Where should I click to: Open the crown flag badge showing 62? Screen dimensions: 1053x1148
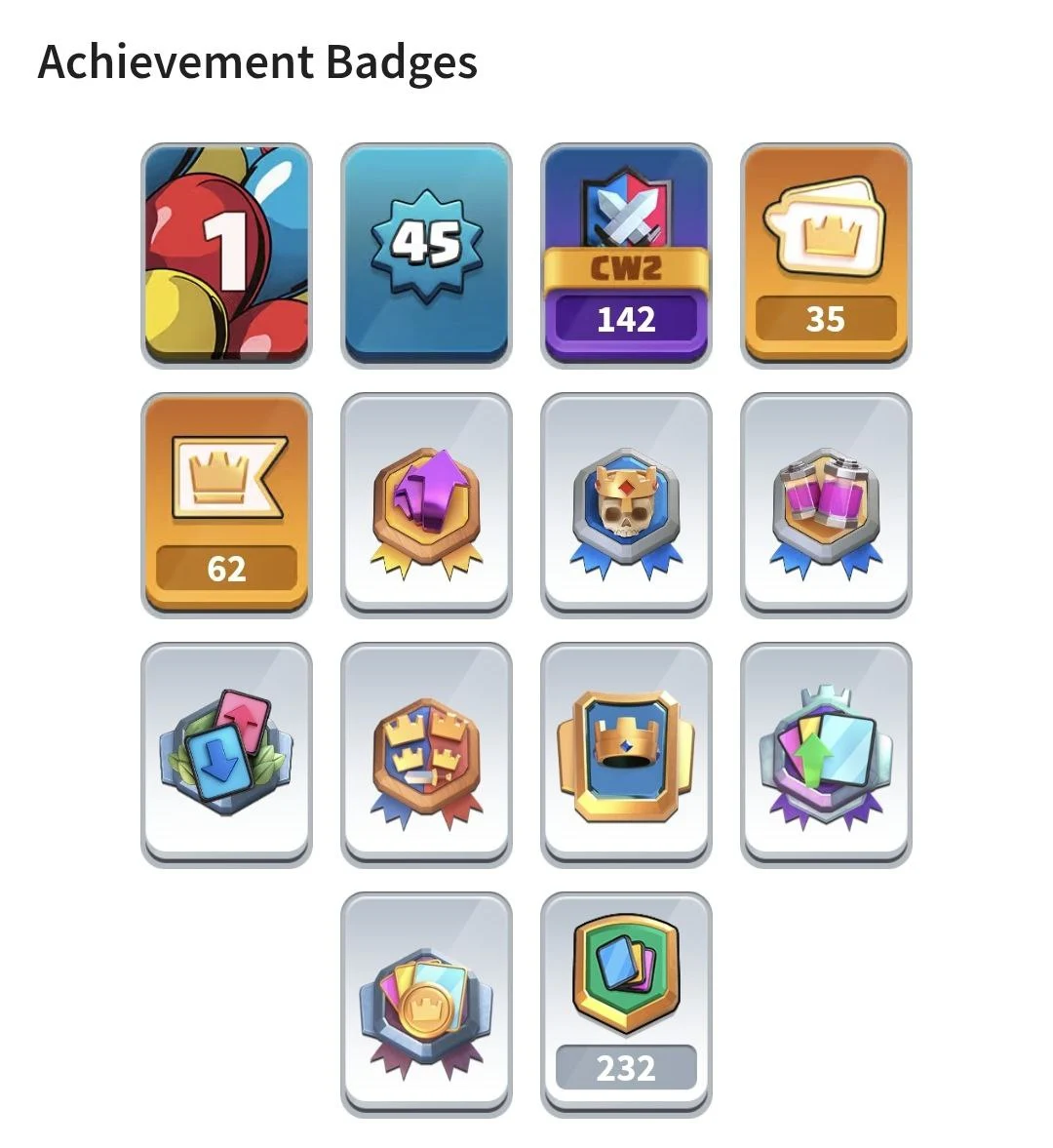[x=226, y=504]
